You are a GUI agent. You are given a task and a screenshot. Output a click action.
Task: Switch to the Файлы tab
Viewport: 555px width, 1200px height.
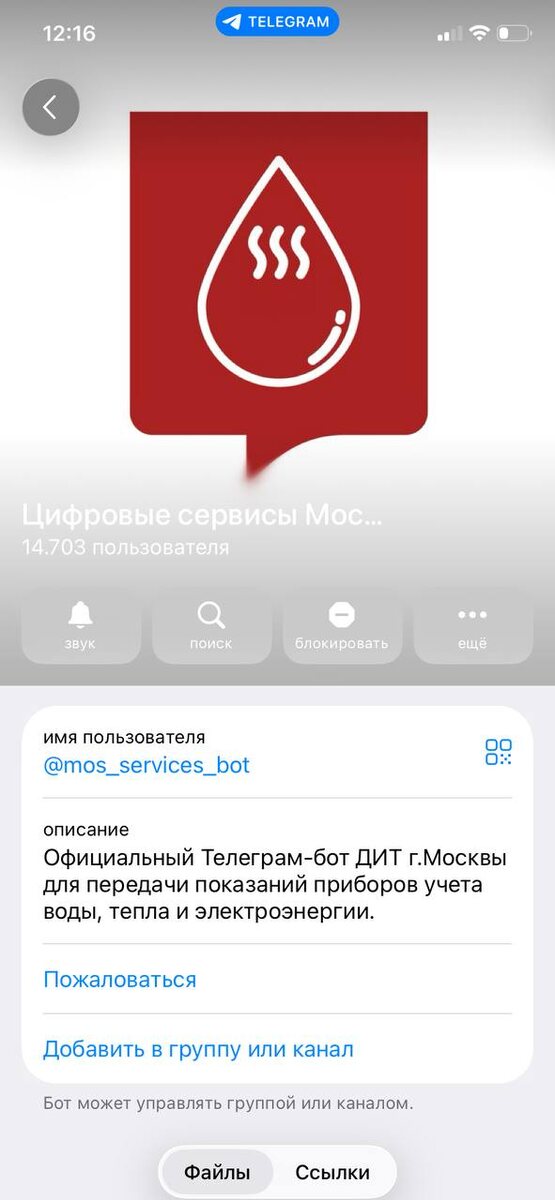(216, 1172)
